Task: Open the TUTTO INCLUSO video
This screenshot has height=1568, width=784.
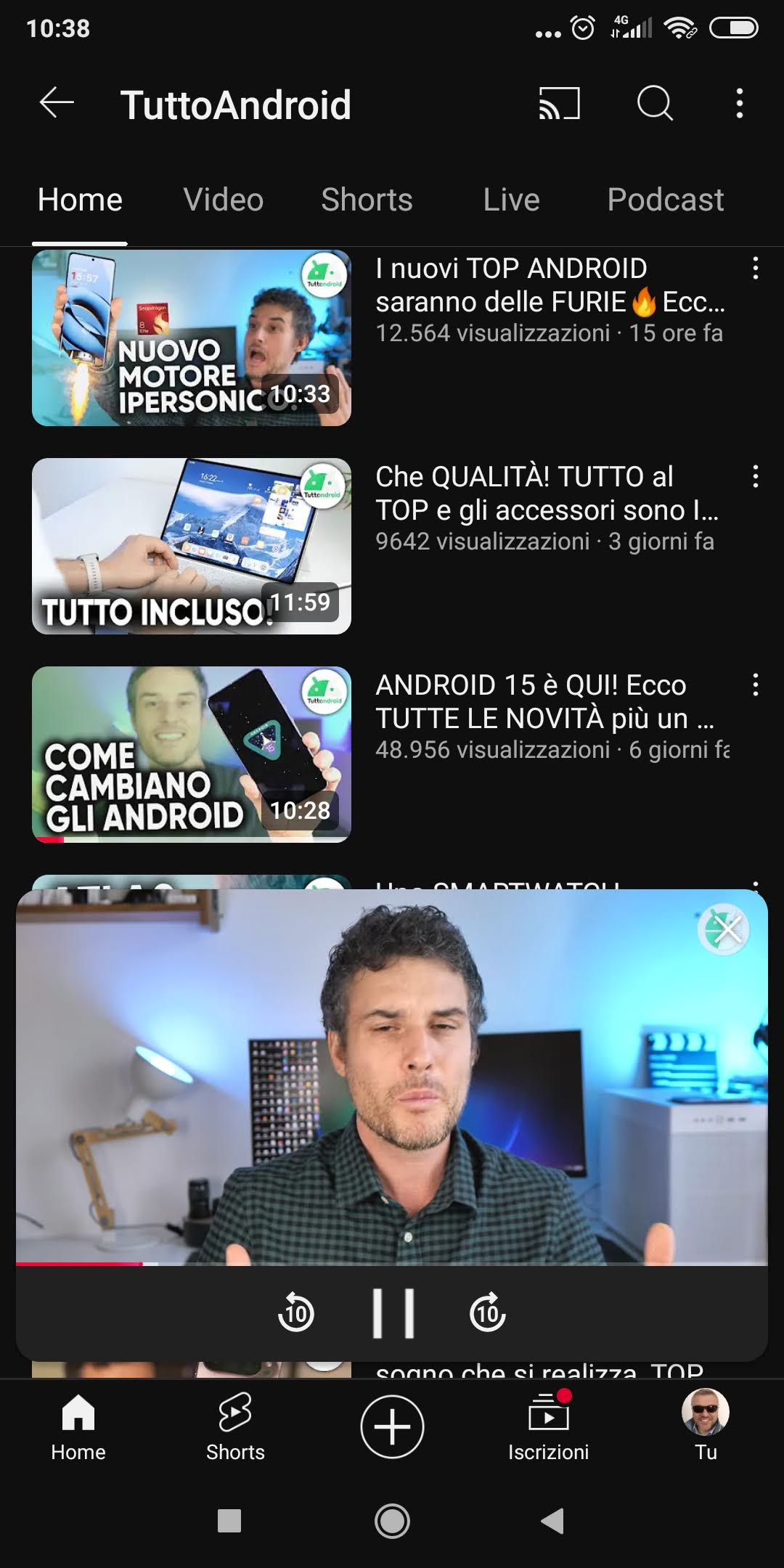Action: point(191,546)
